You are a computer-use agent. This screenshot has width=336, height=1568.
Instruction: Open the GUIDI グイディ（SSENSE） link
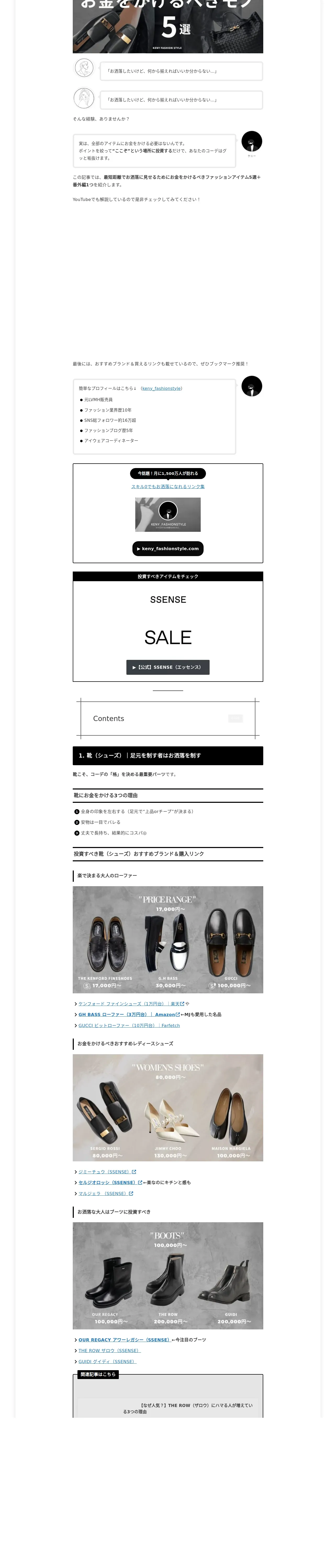tap(107, 1362)
